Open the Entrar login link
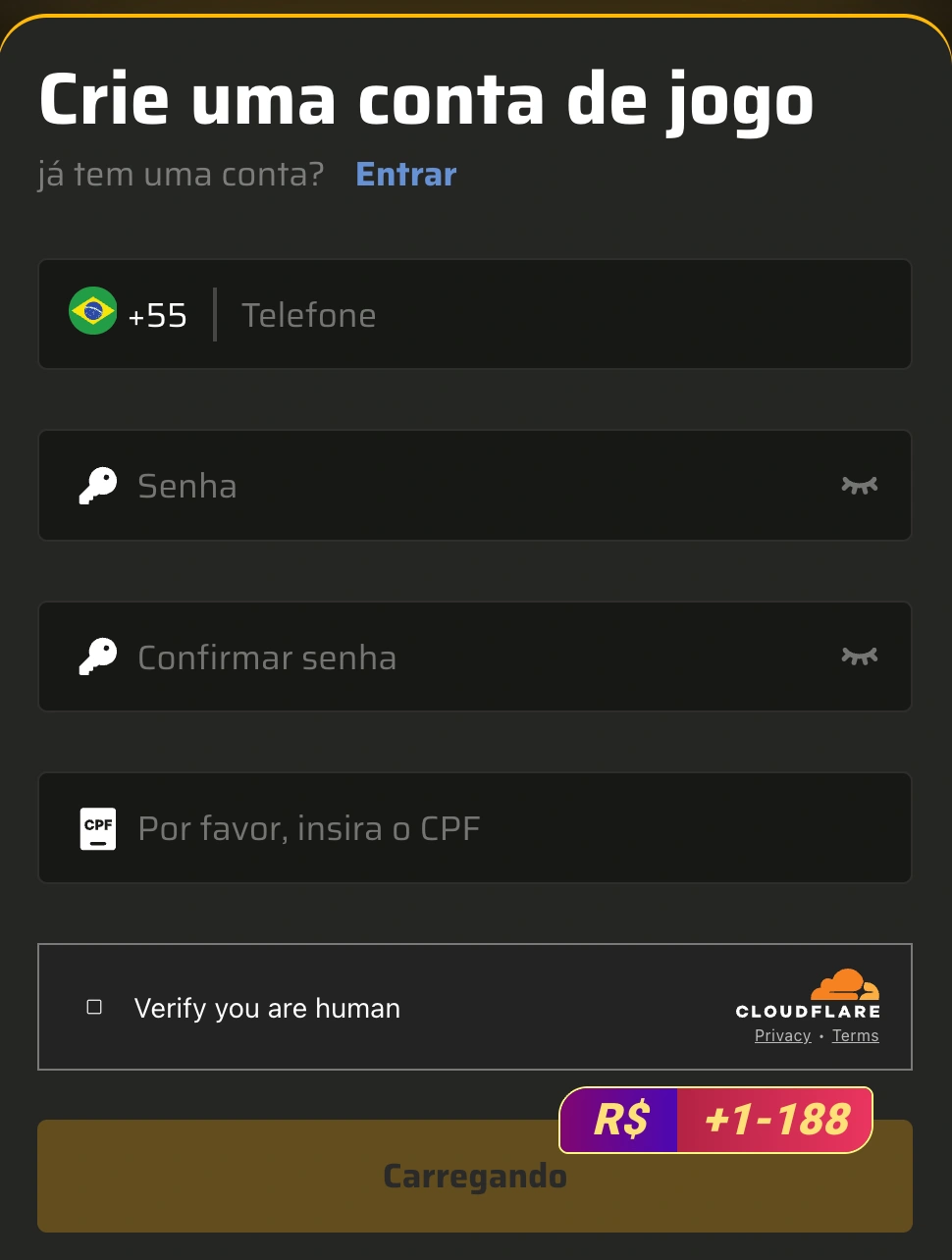 pos(405,175)
